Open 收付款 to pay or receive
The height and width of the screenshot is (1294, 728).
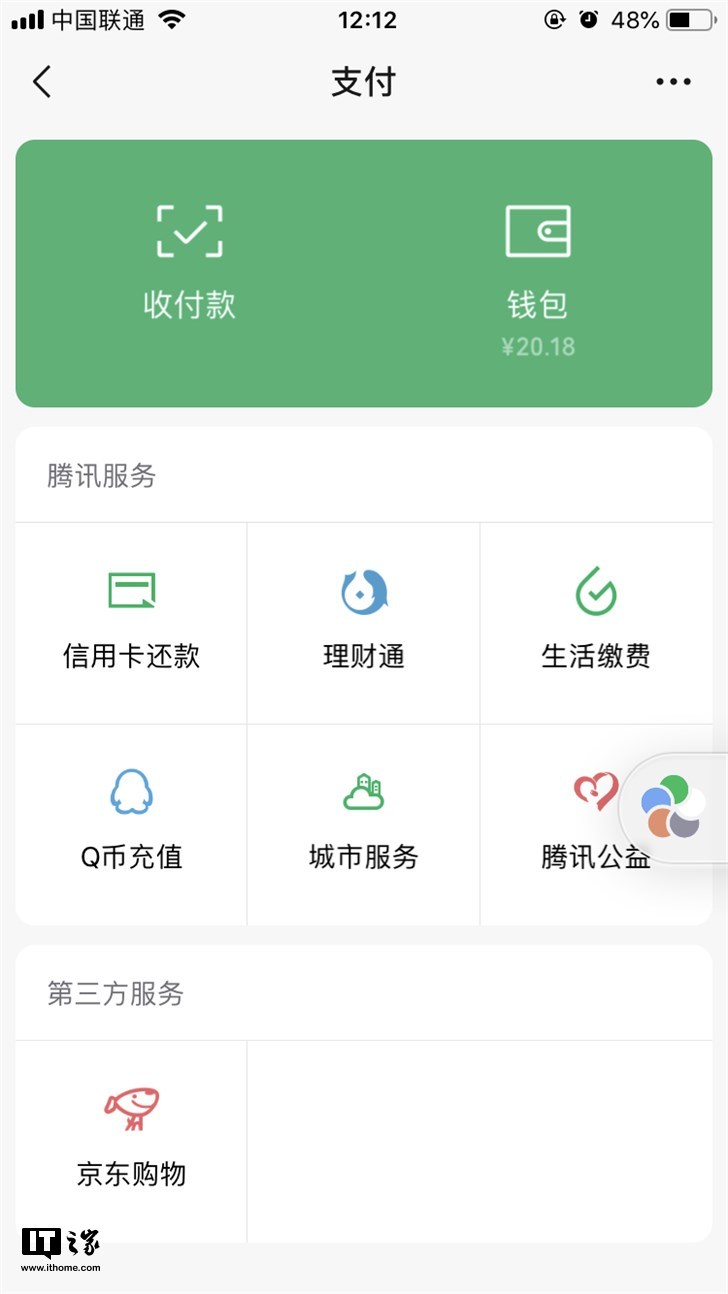(x=189, y=263)
